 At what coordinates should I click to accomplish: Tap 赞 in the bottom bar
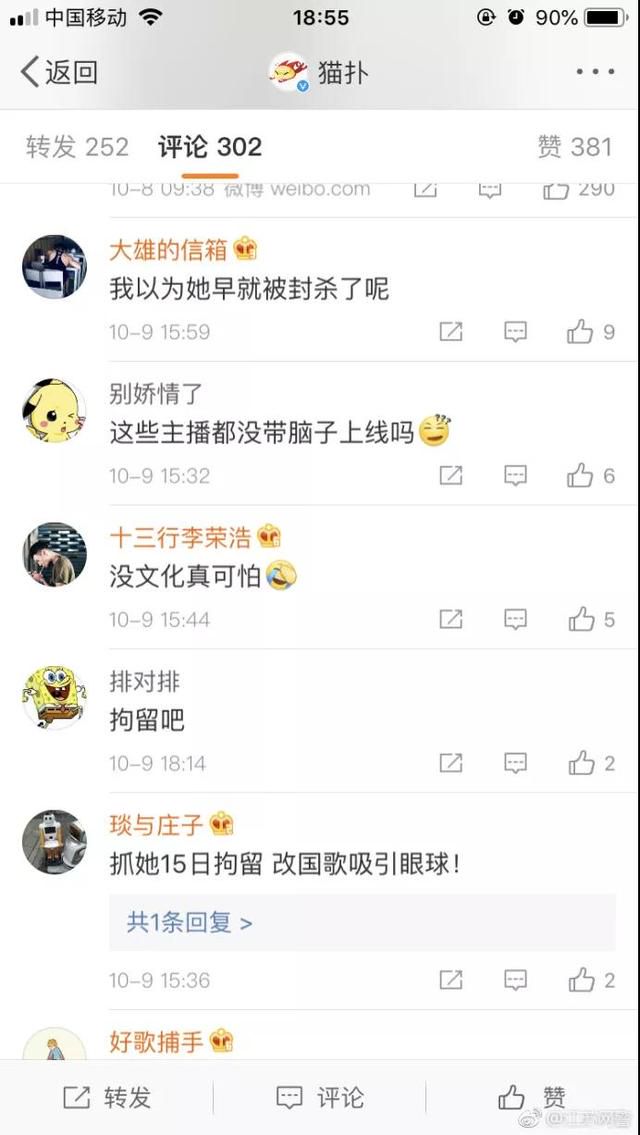tap(532, 1097)
